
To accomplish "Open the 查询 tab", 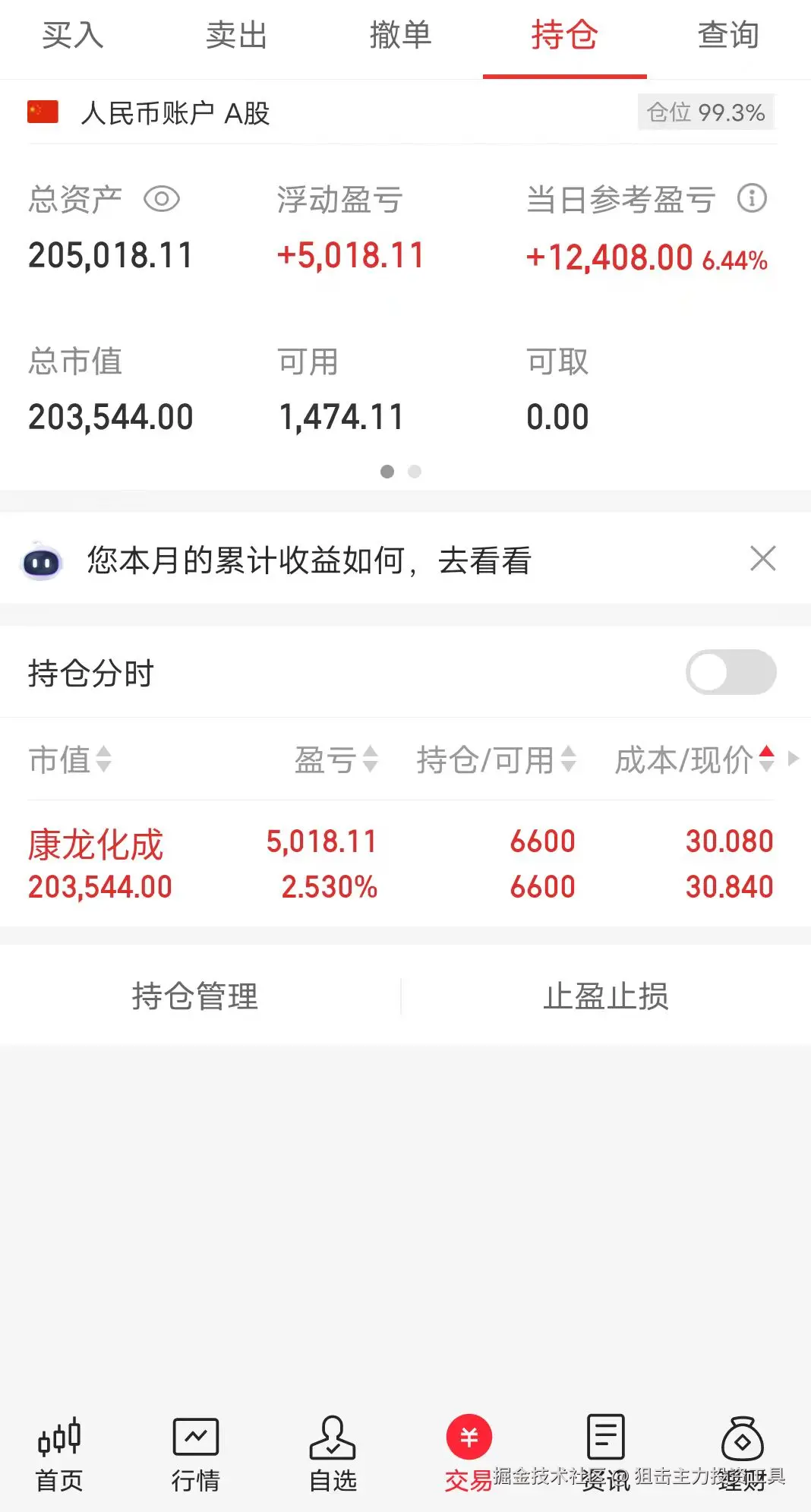I will tap(728, 36).
